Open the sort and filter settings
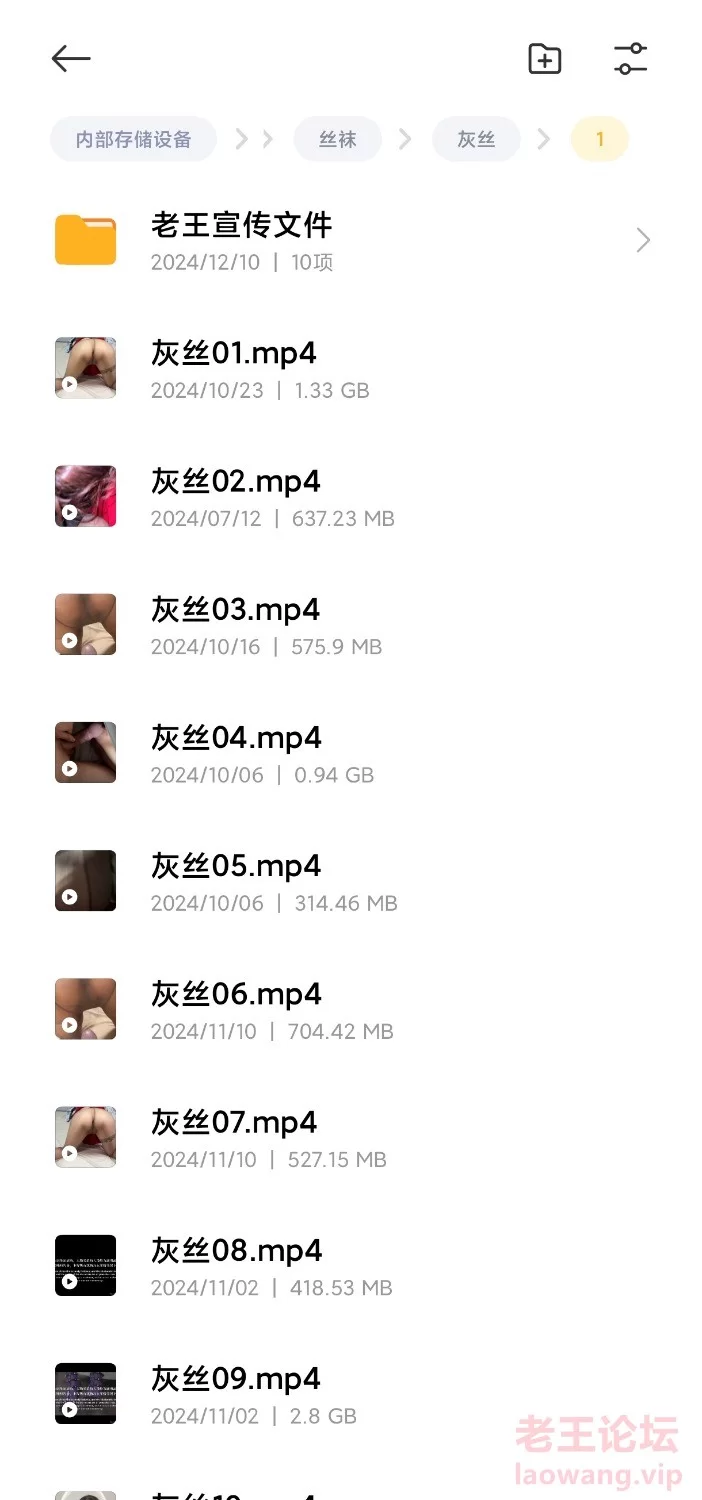 coord(630,59)
